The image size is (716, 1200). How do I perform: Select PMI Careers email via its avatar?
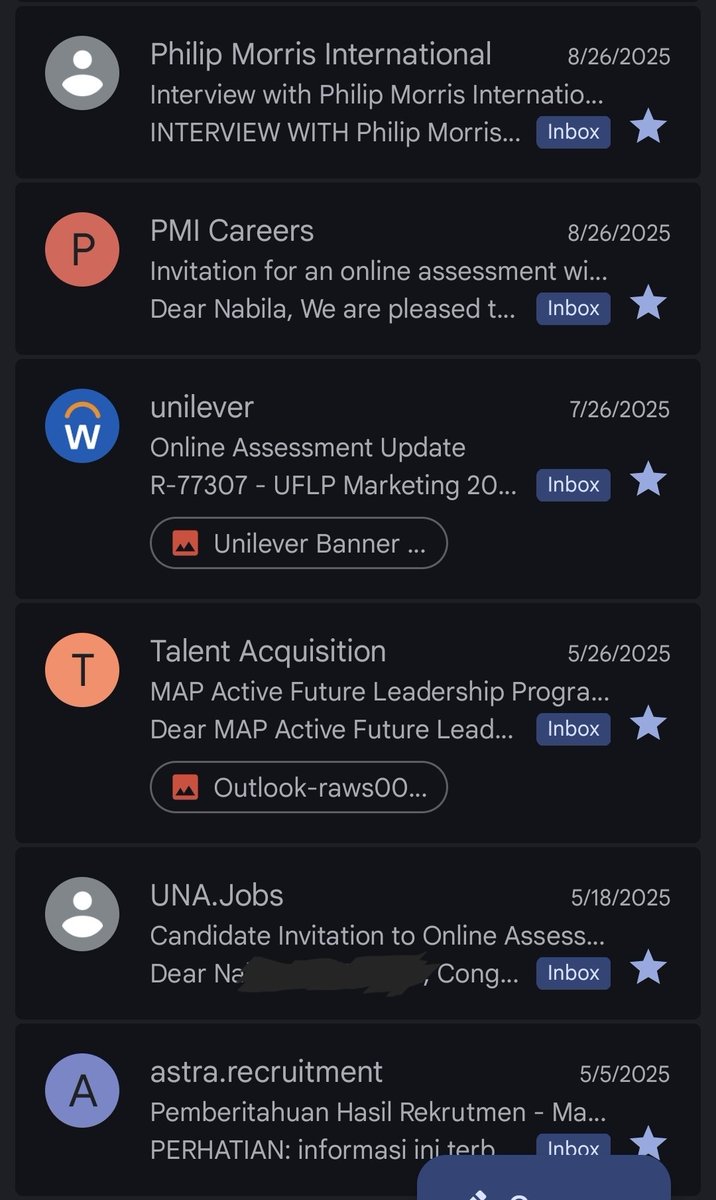(83, 250)
